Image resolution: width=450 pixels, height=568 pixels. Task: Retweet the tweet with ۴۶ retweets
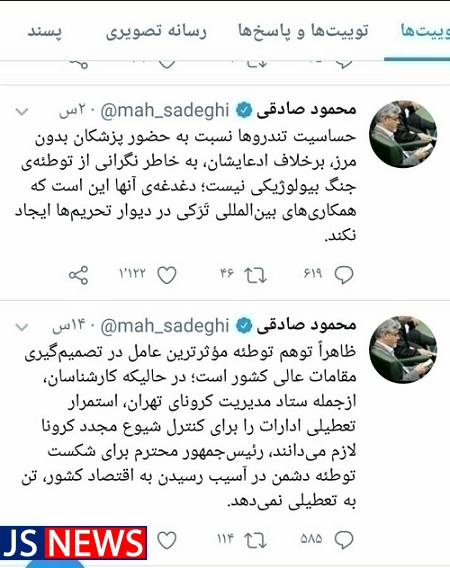coord(255,275)
